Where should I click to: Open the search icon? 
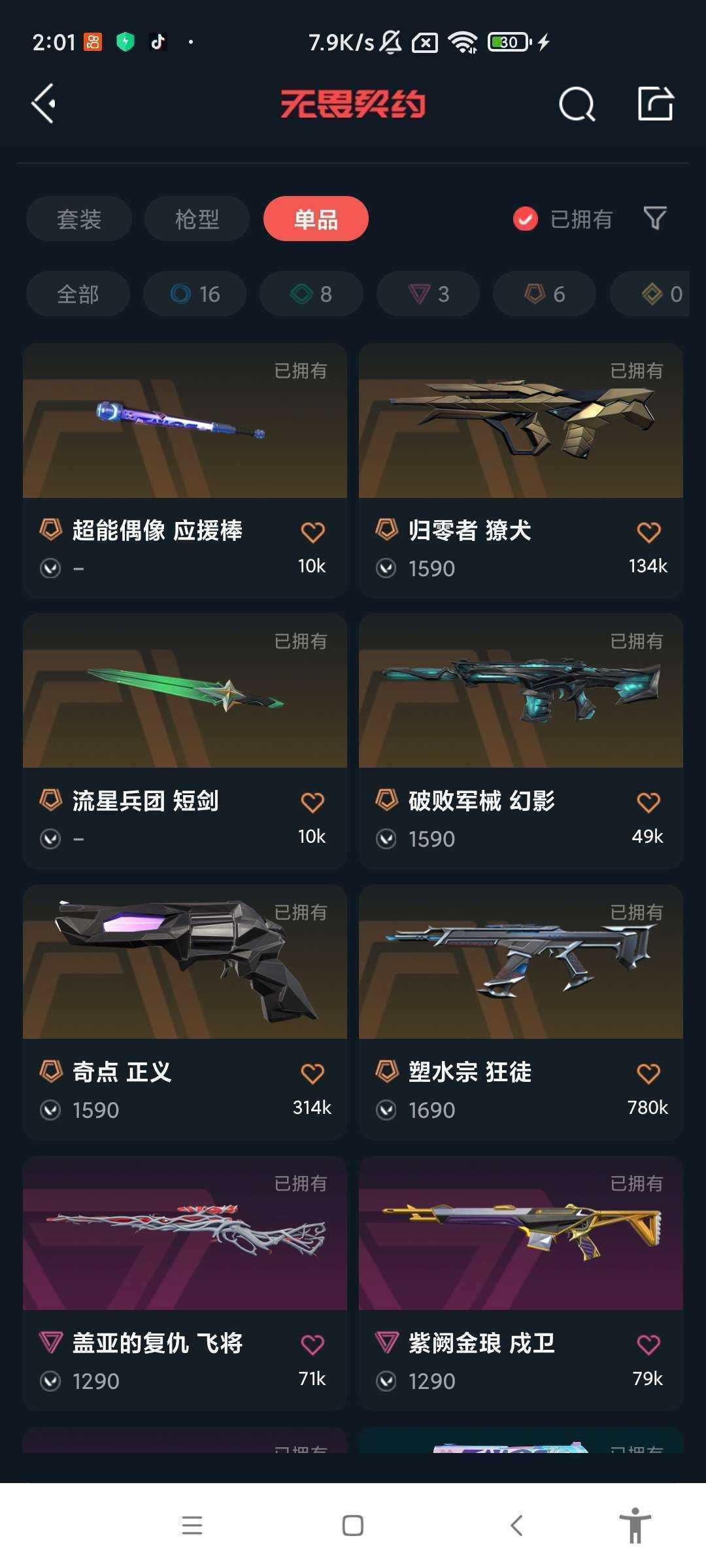(577, 105)
